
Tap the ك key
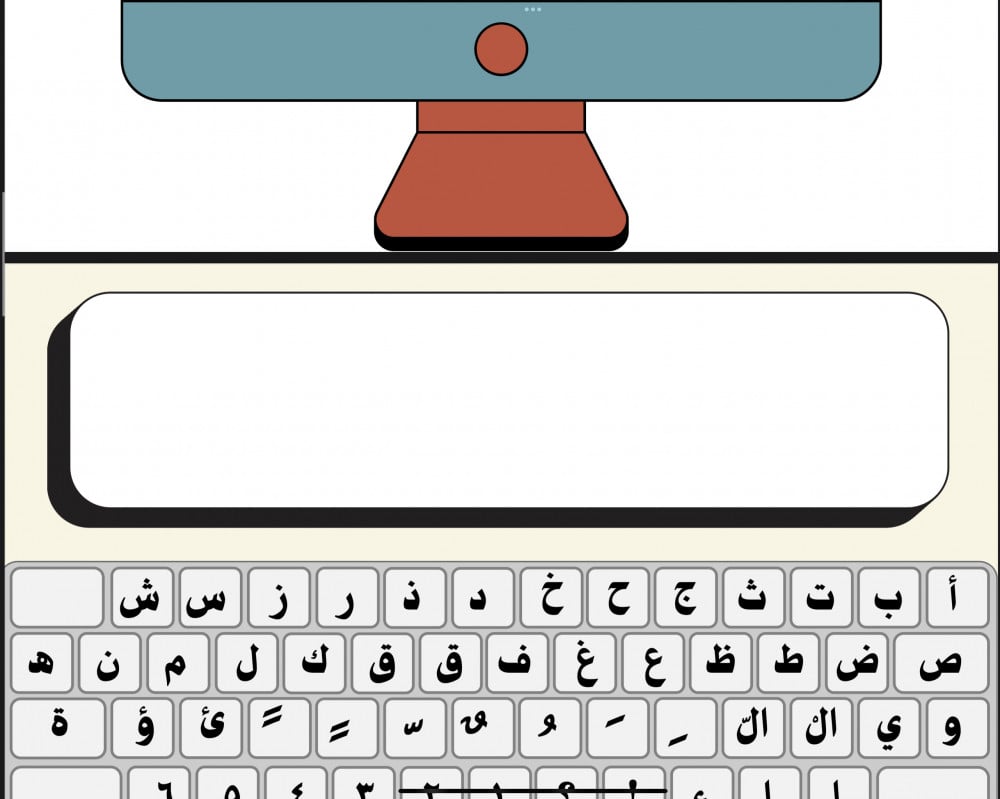tap(314, 663)
